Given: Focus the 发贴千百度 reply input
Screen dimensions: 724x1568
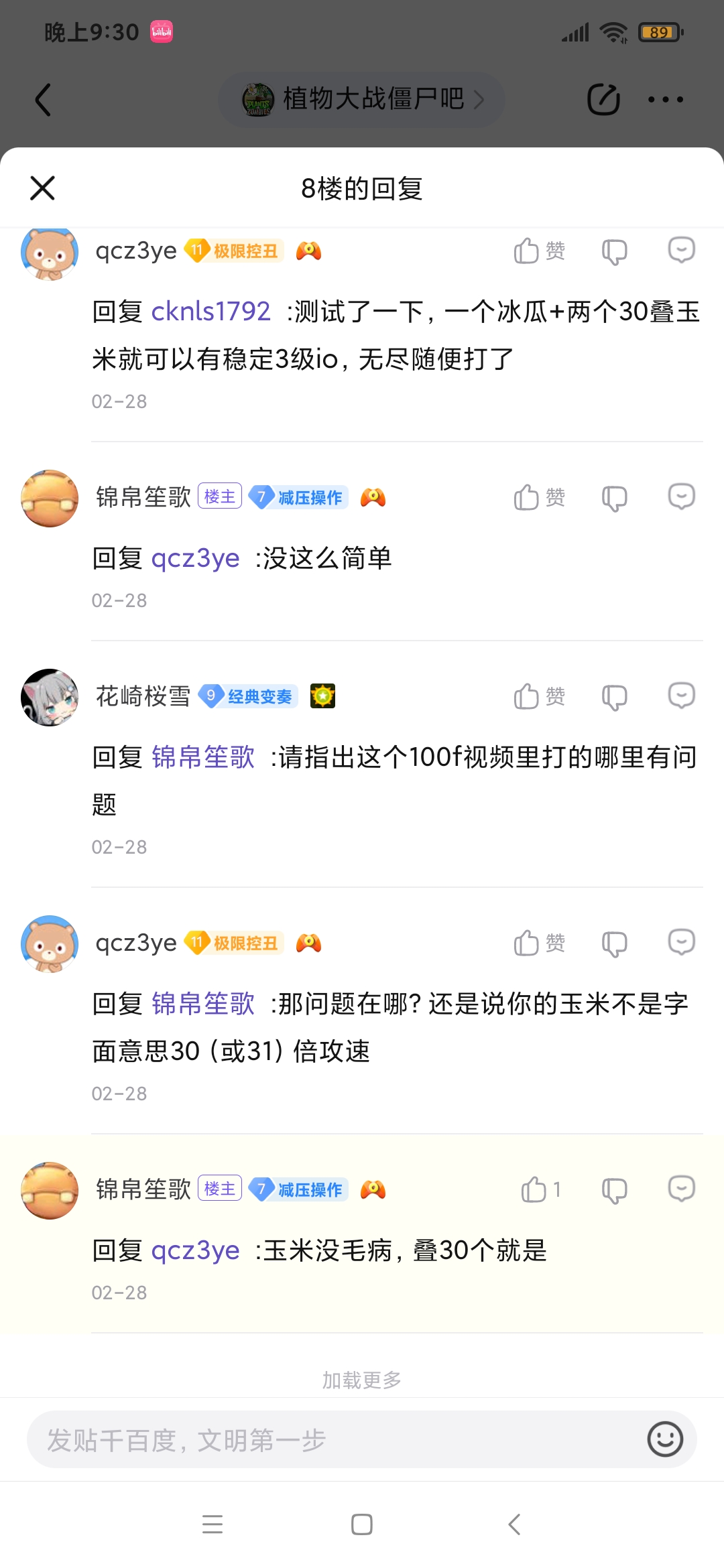Looking at the screenshot, I should pyautogui.click(x=335, y=1439).
